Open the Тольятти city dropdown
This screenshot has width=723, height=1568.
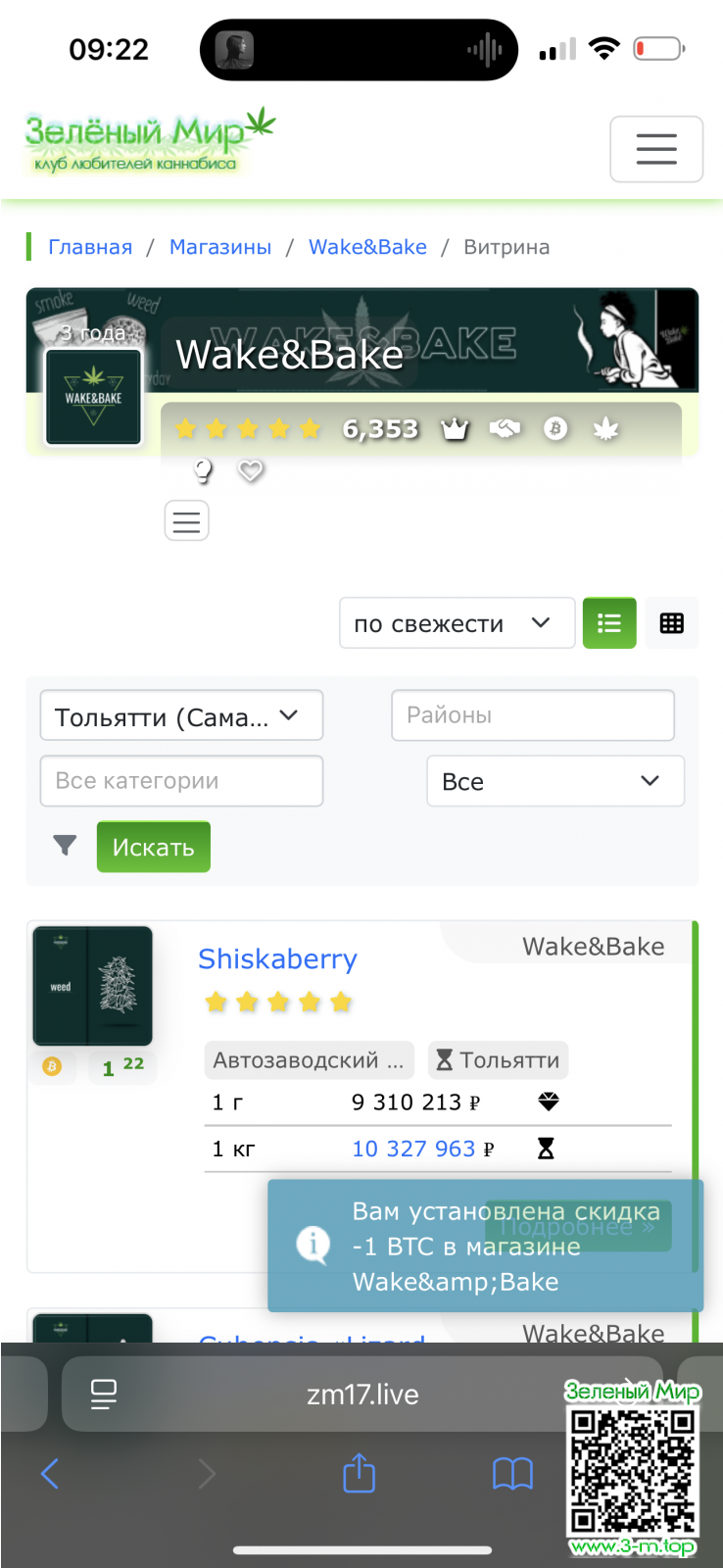181,716
